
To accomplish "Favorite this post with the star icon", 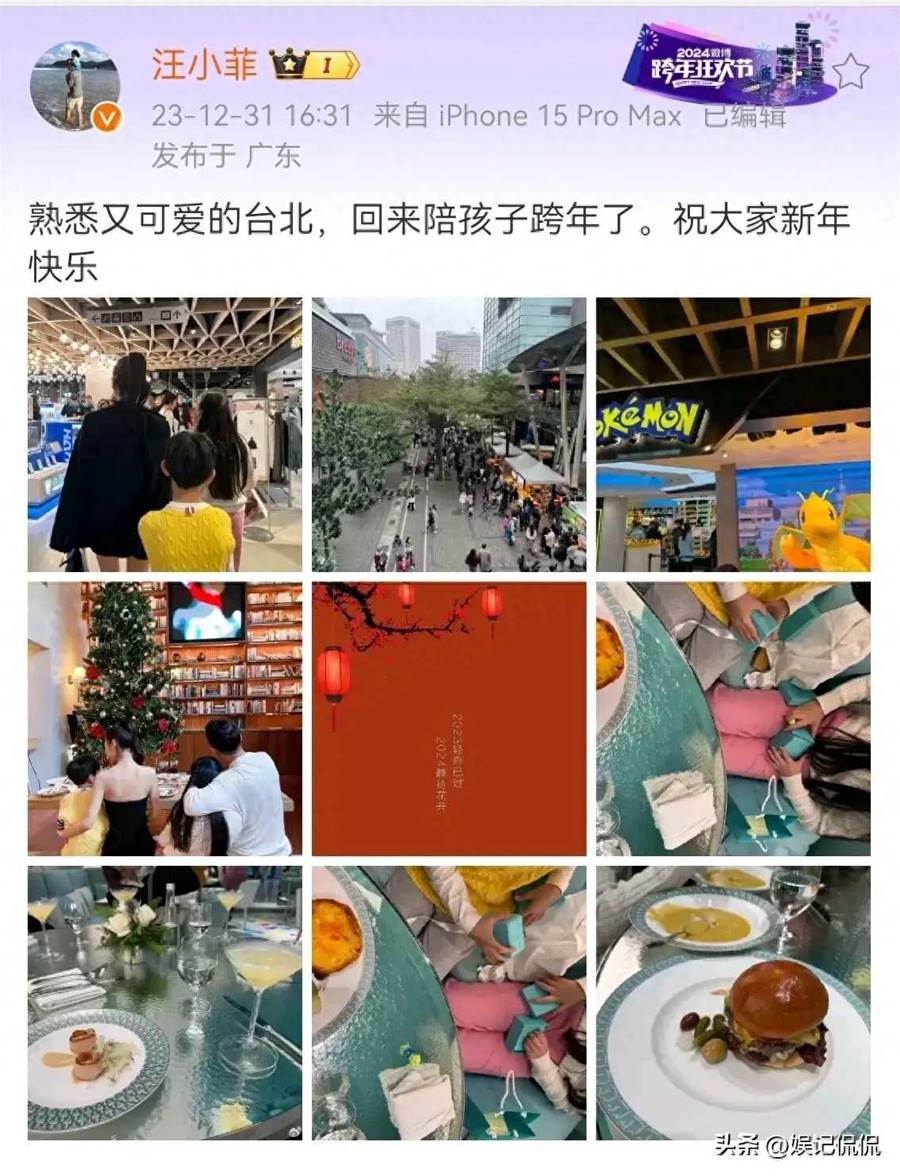I will (850, 72).
